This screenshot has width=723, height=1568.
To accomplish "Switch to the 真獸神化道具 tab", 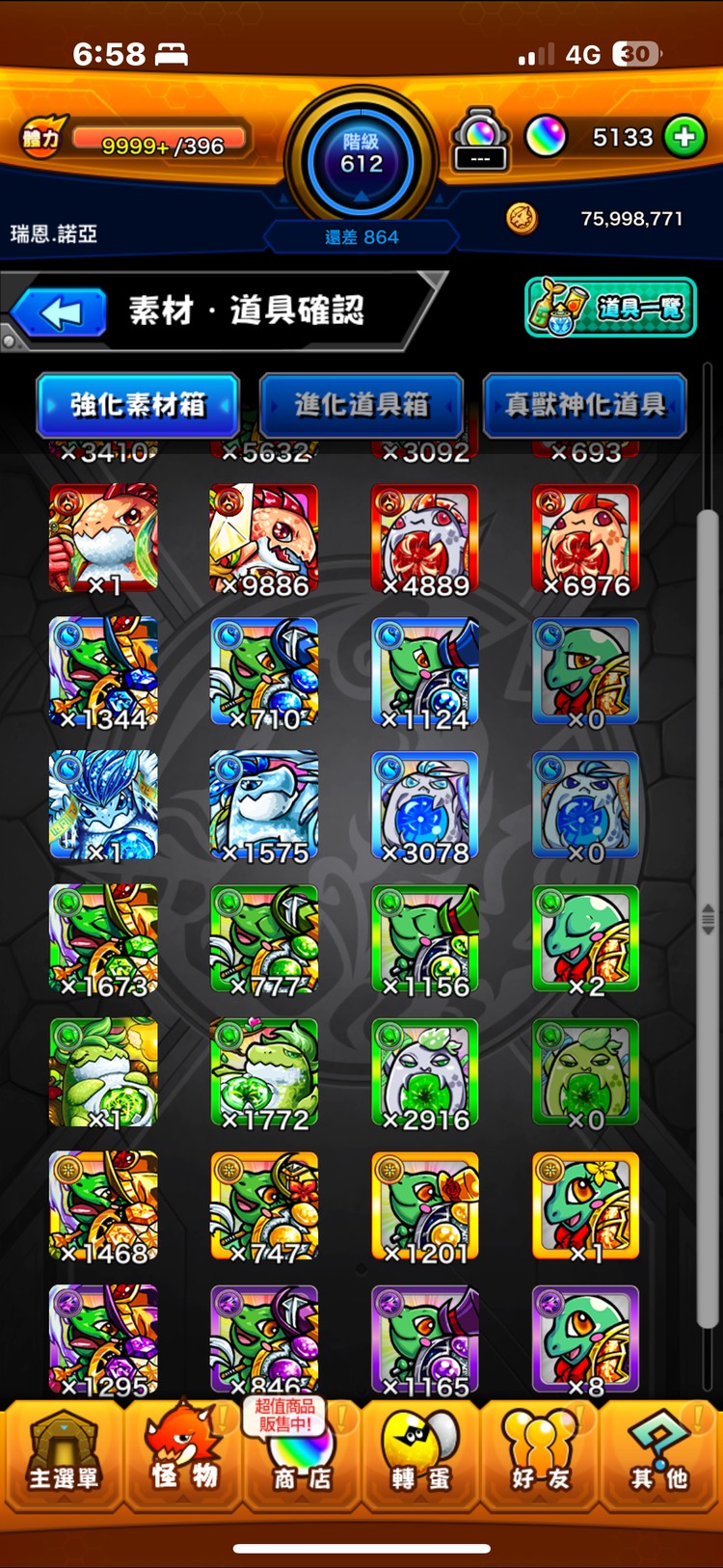I will 584,404.
